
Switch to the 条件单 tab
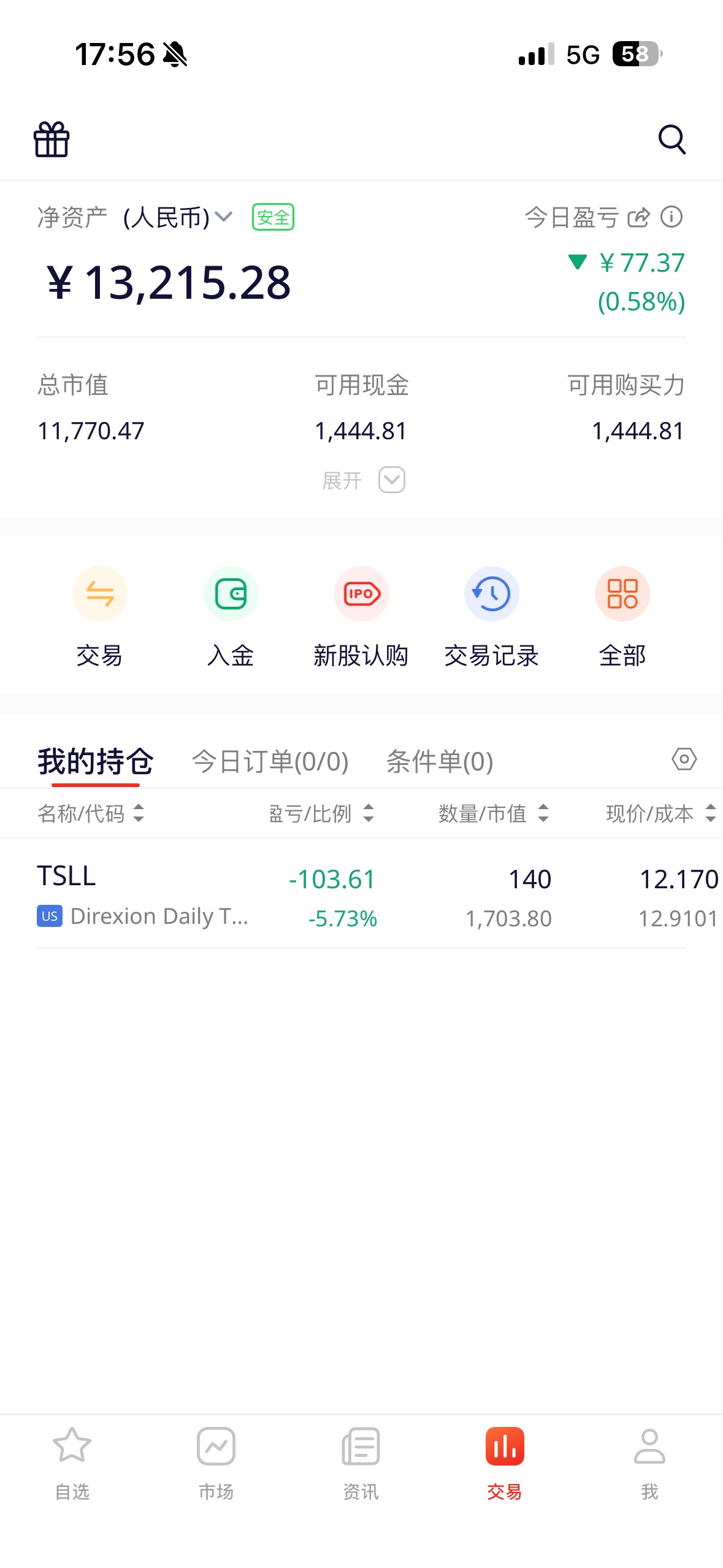coord(440,761)
